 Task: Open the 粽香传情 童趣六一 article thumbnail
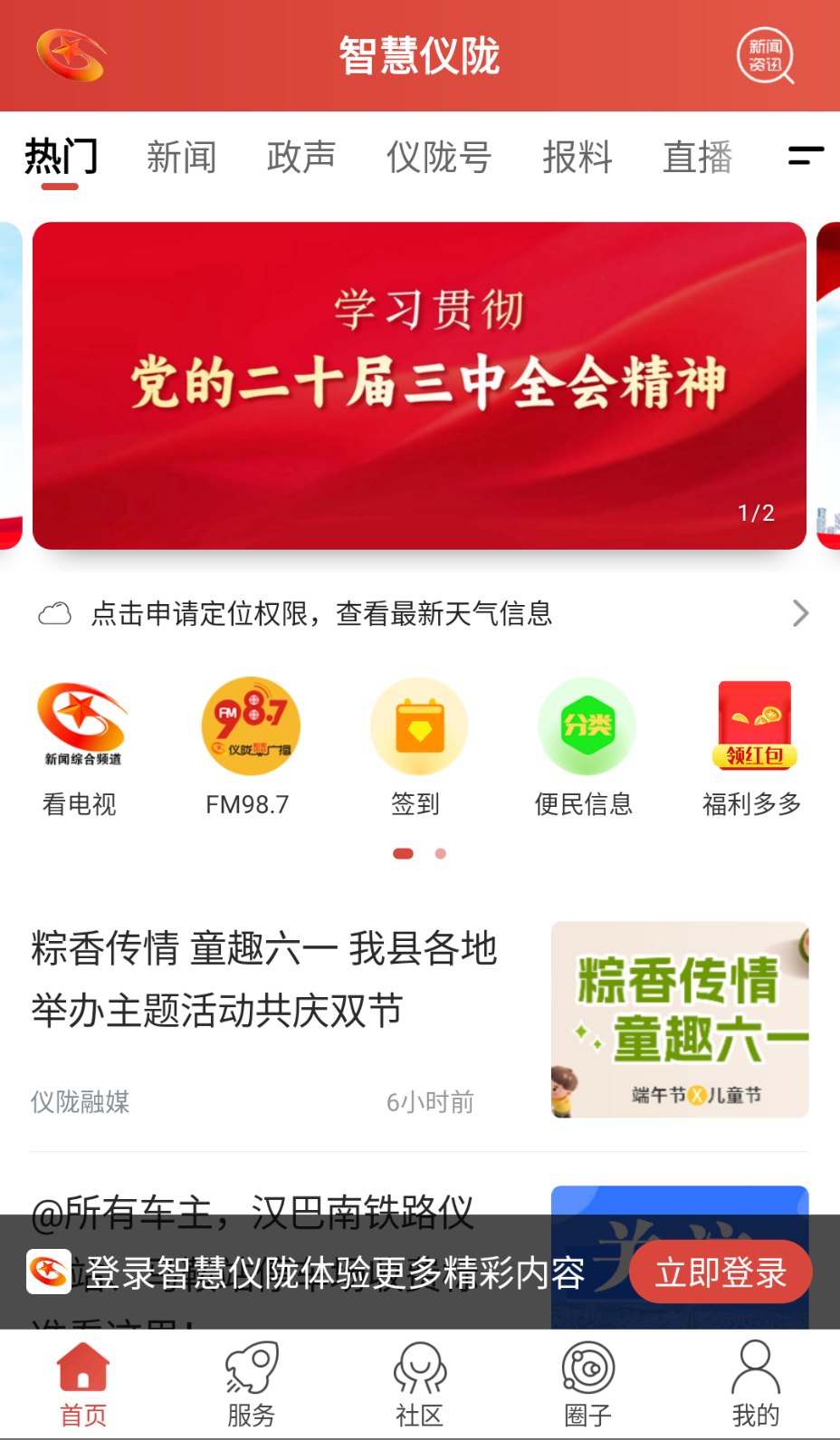pos(680,1020)
